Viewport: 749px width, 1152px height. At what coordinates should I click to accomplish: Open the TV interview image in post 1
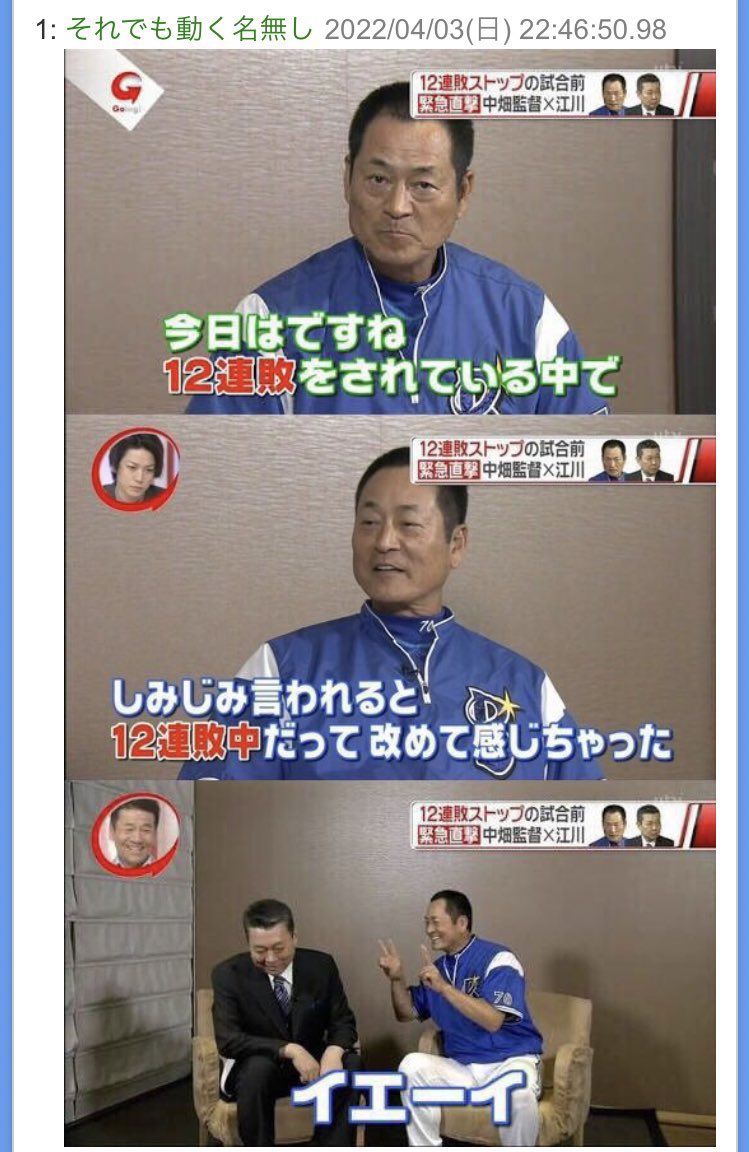390,597
